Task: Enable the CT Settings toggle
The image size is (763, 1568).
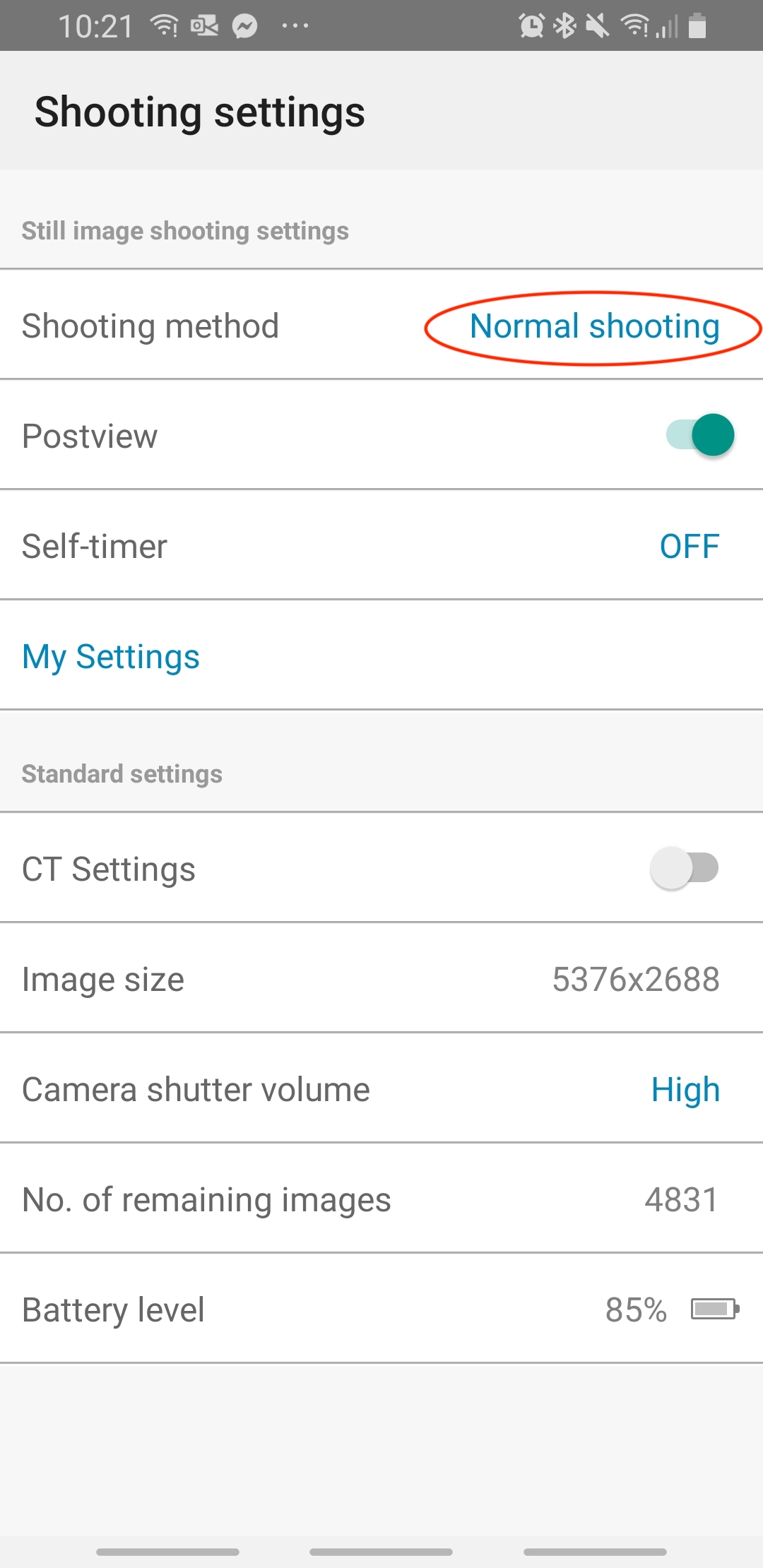Action: click(685, 868)
